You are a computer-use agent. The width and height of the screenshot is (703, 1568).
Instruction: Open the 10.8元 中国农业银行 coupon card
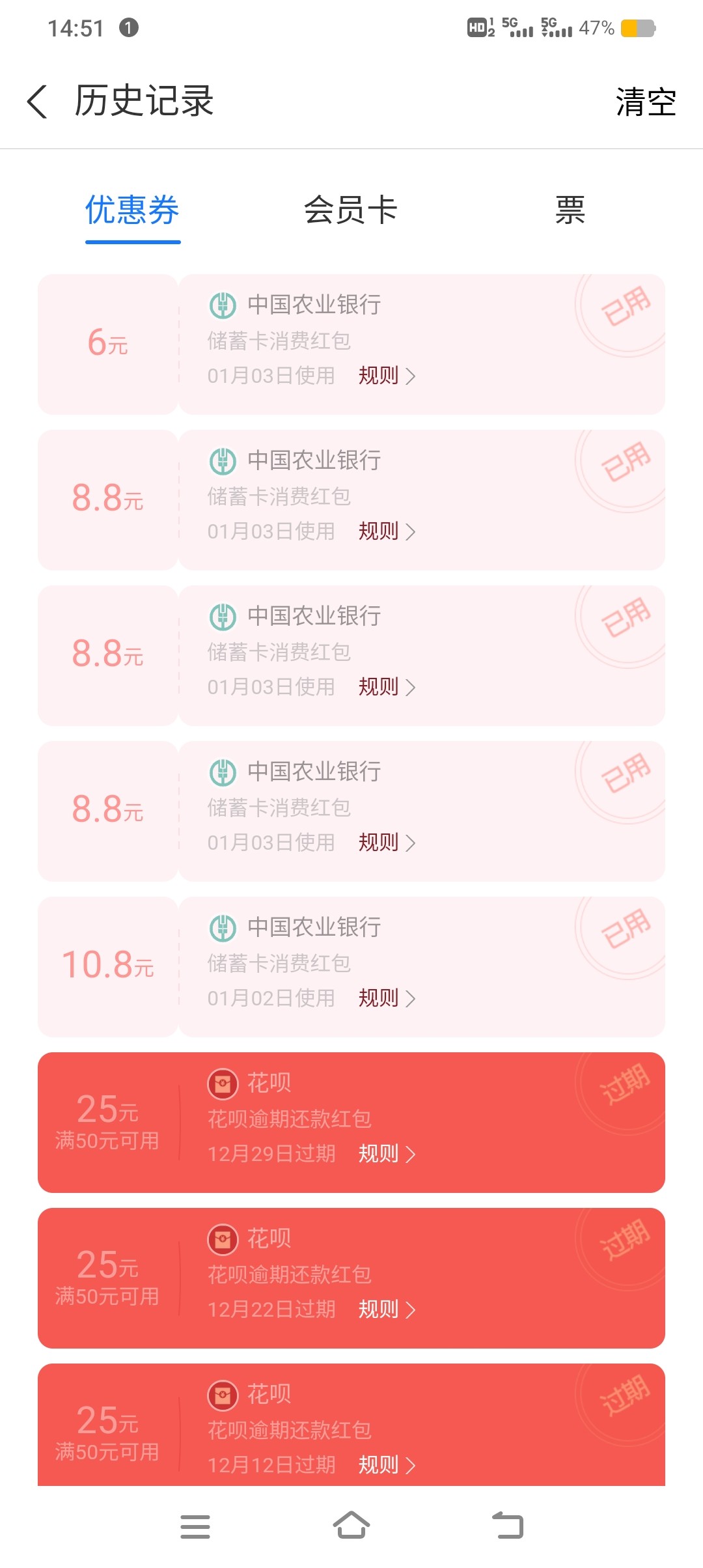pos(351,966)
